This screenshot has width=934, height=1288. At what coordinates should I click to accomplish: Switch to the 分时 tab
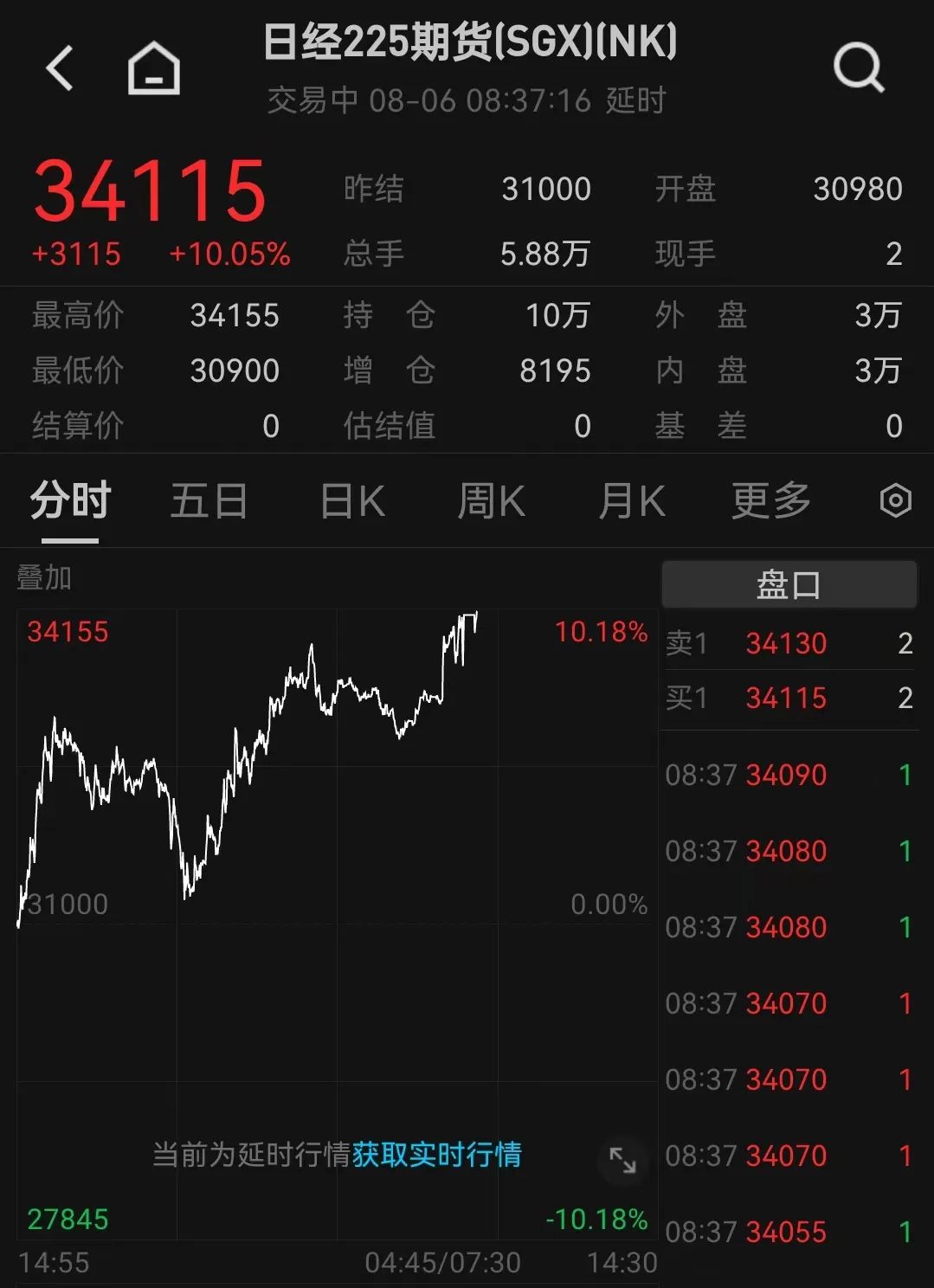tap(70, 502)
